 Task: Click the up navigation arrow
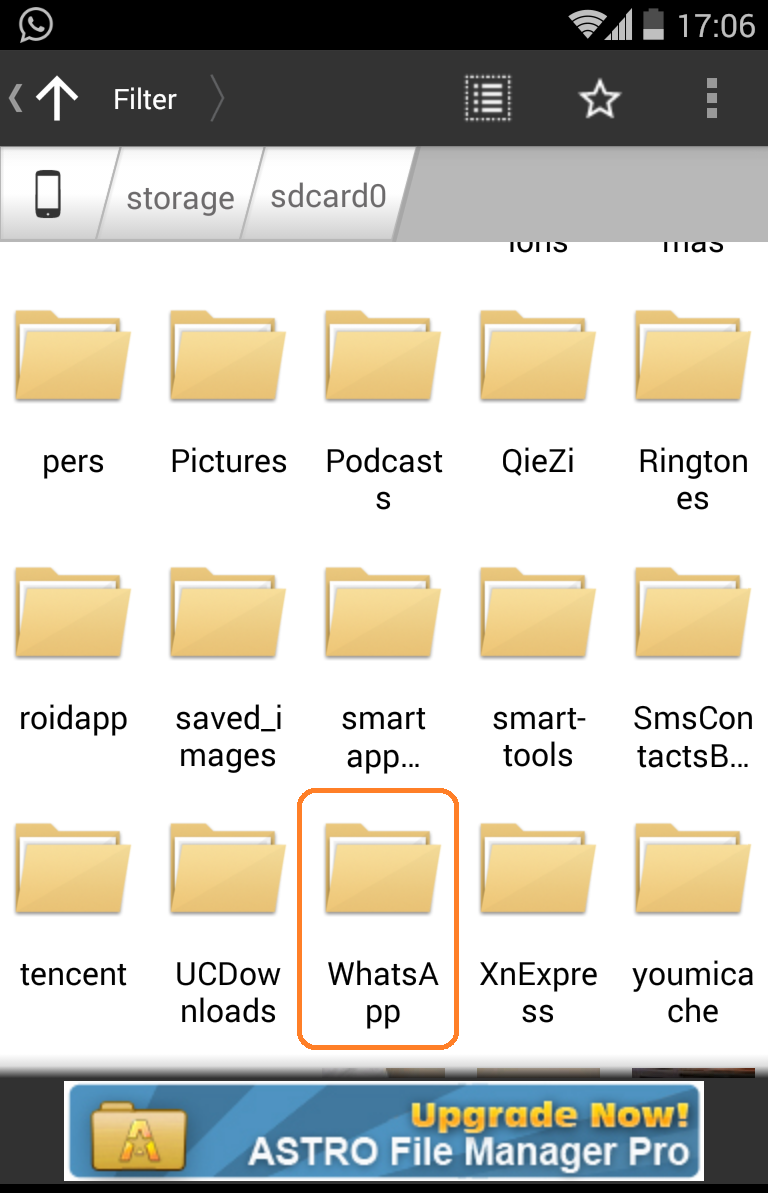pos(57,97)
